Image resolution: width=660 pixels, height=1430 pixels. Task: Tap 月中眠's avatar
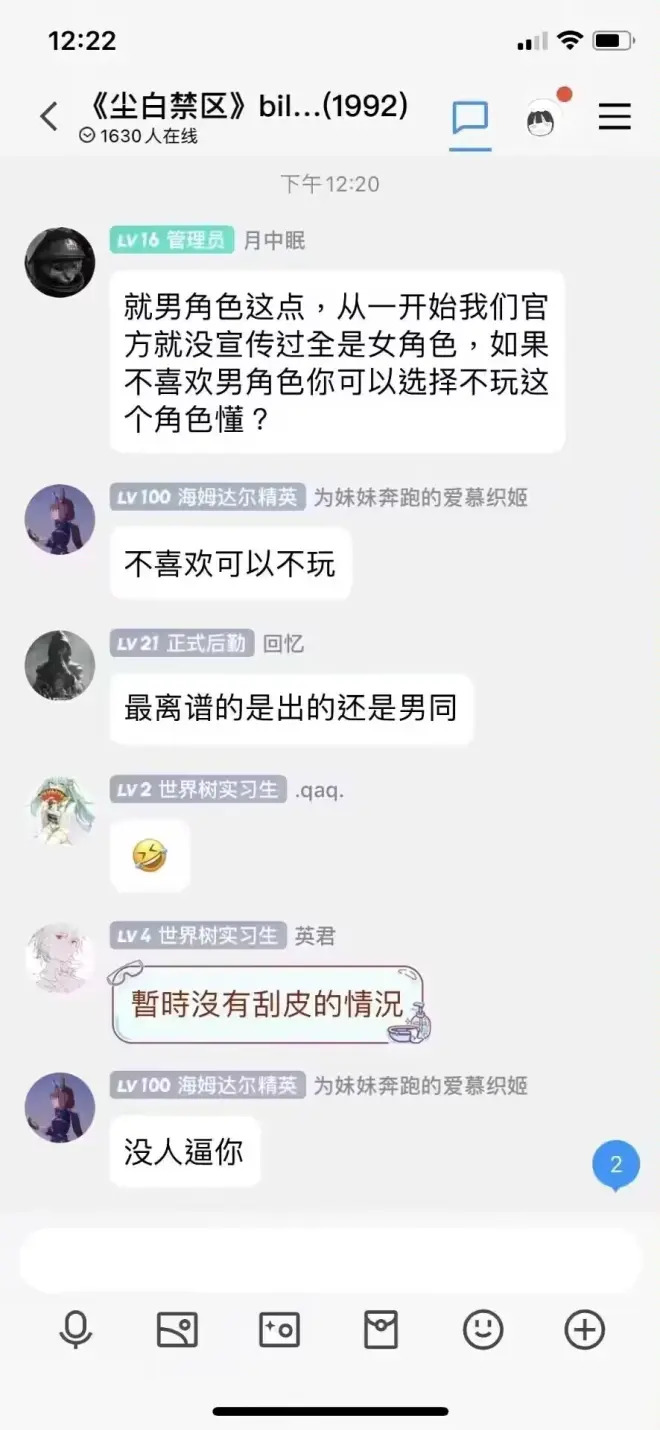[60, 262]
